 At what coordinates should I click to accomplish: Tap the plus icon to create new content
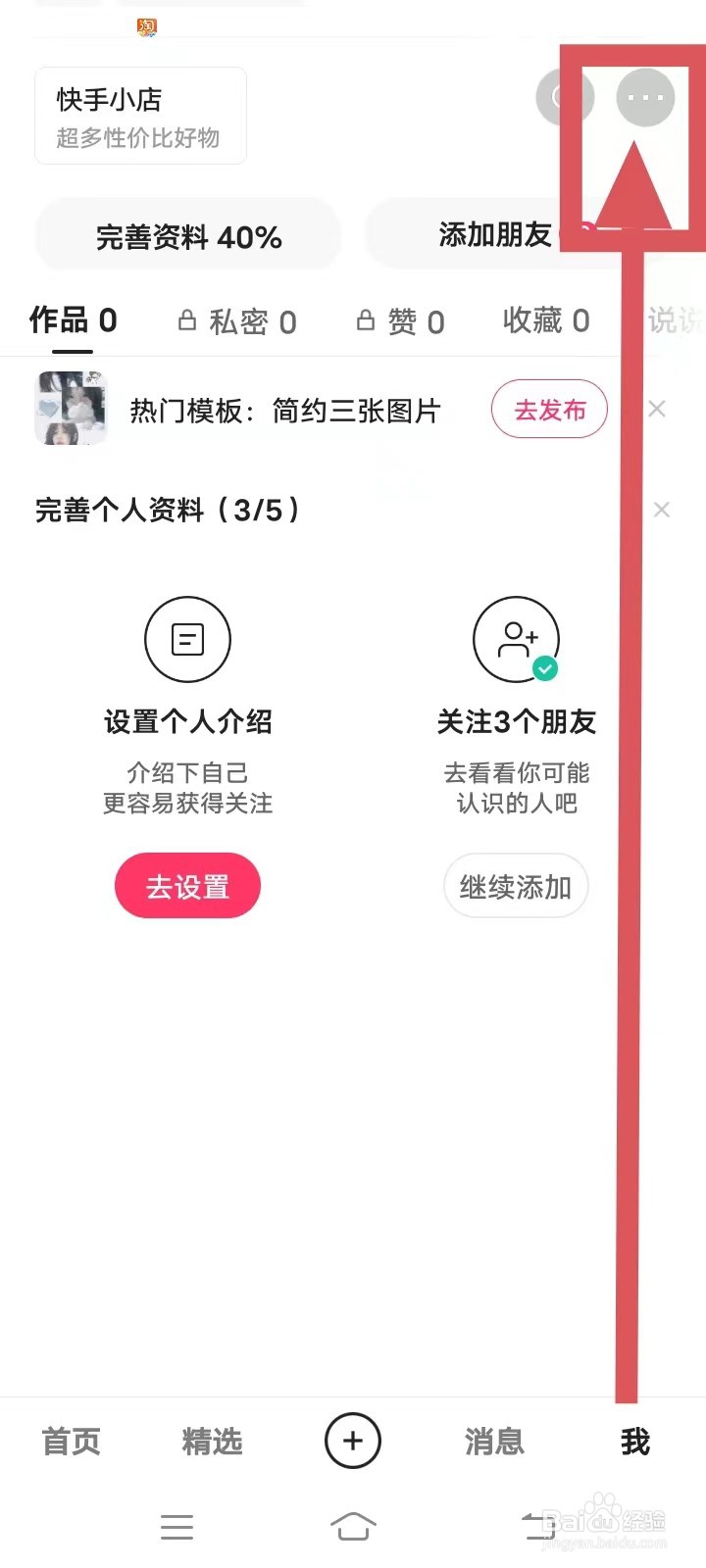tap(352, 1441)
